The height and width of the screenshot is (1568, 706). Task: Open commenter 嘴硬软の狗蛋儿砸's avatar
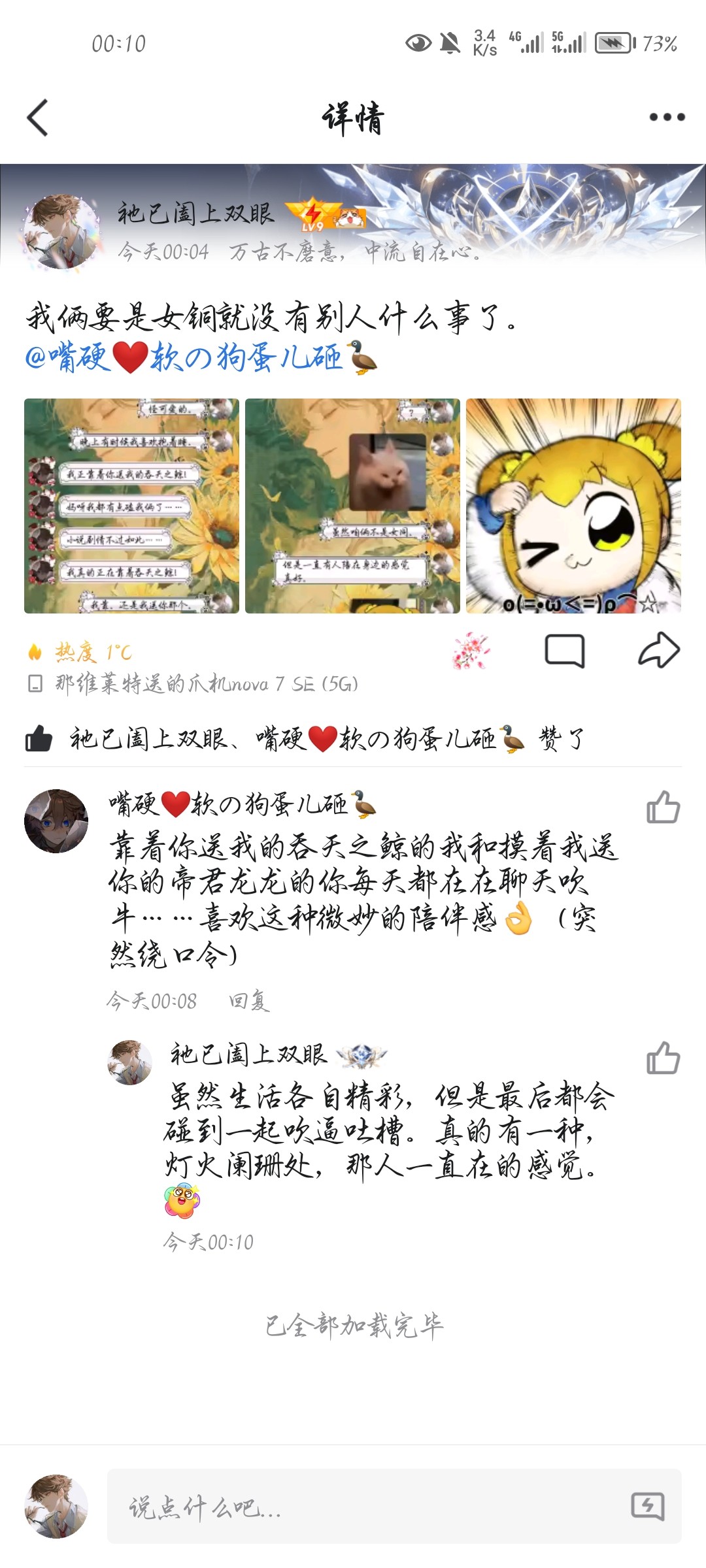(56, 821)
